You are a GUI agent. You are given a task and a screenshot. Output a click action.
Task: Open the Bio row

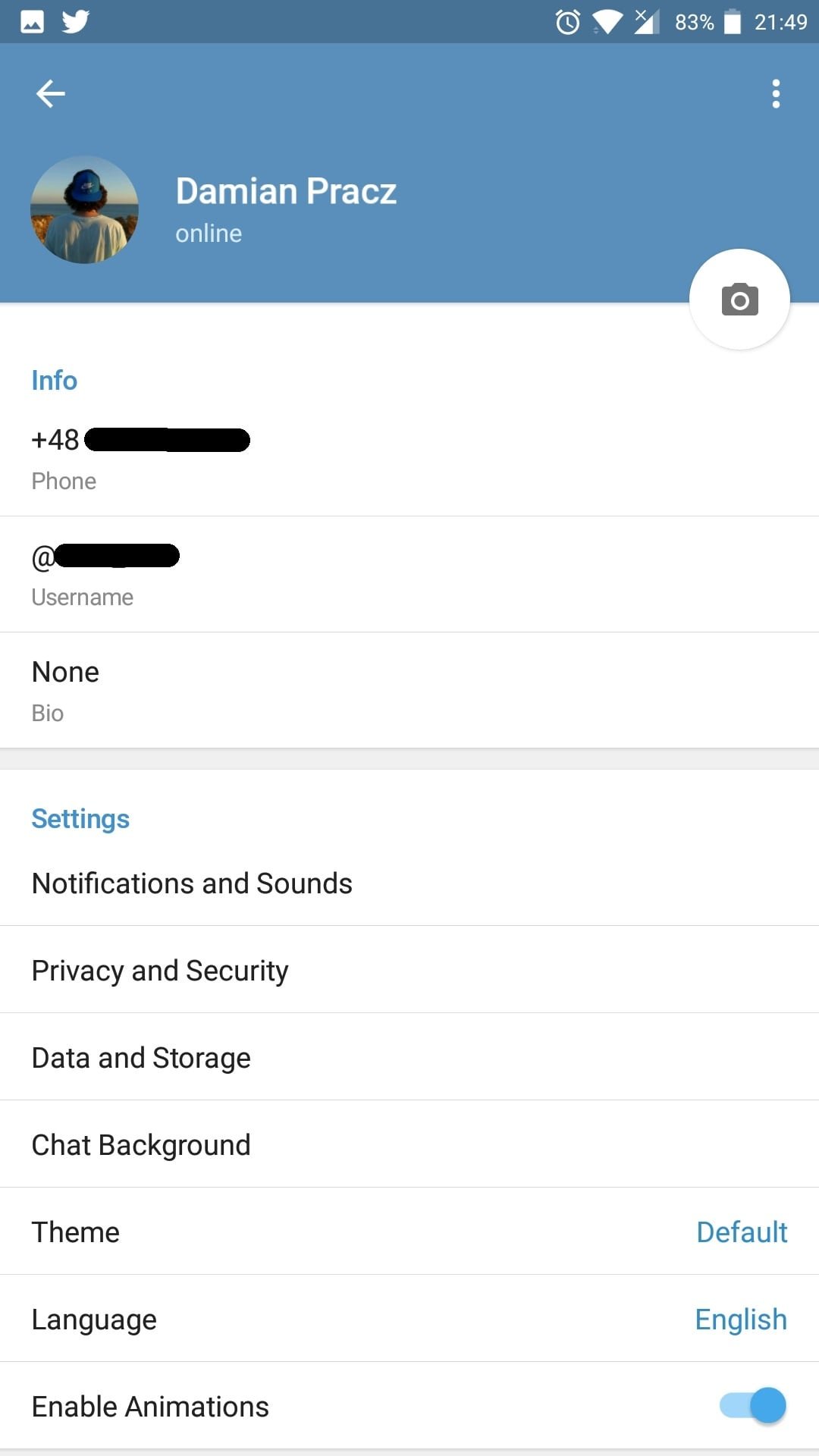(409, 691)
